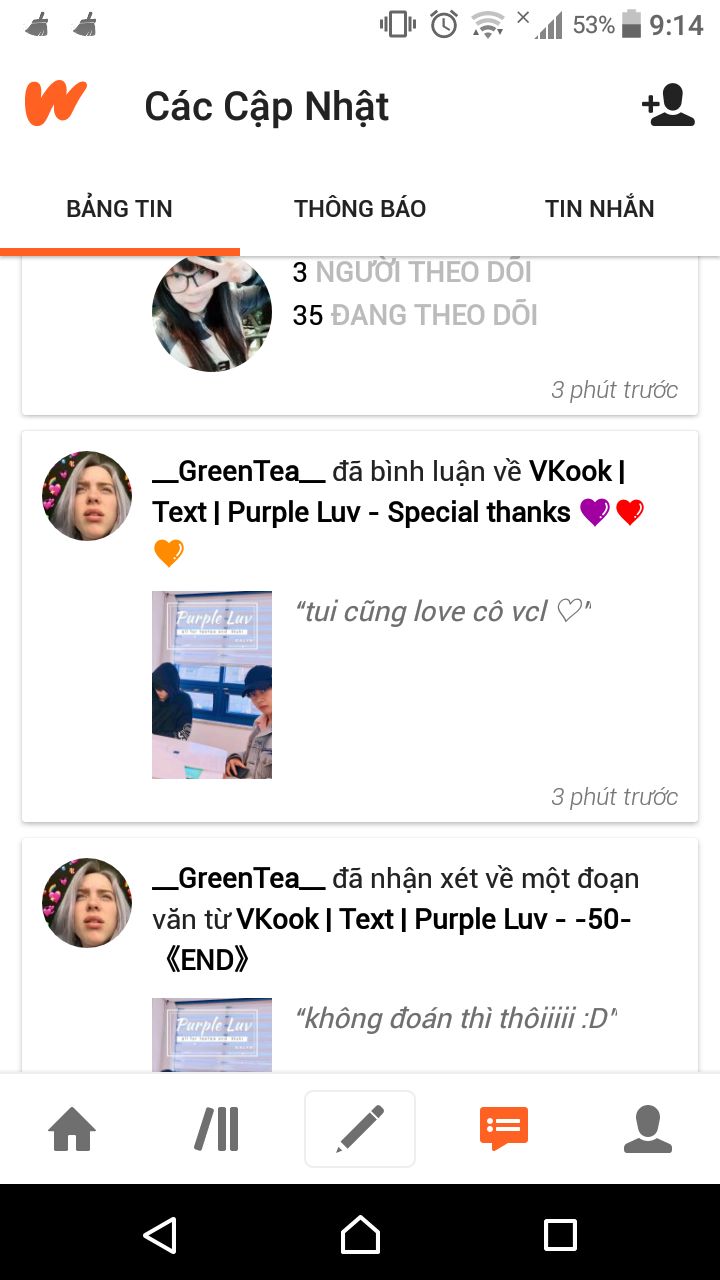Select the Bảng Tin tab

click(119, 209)
